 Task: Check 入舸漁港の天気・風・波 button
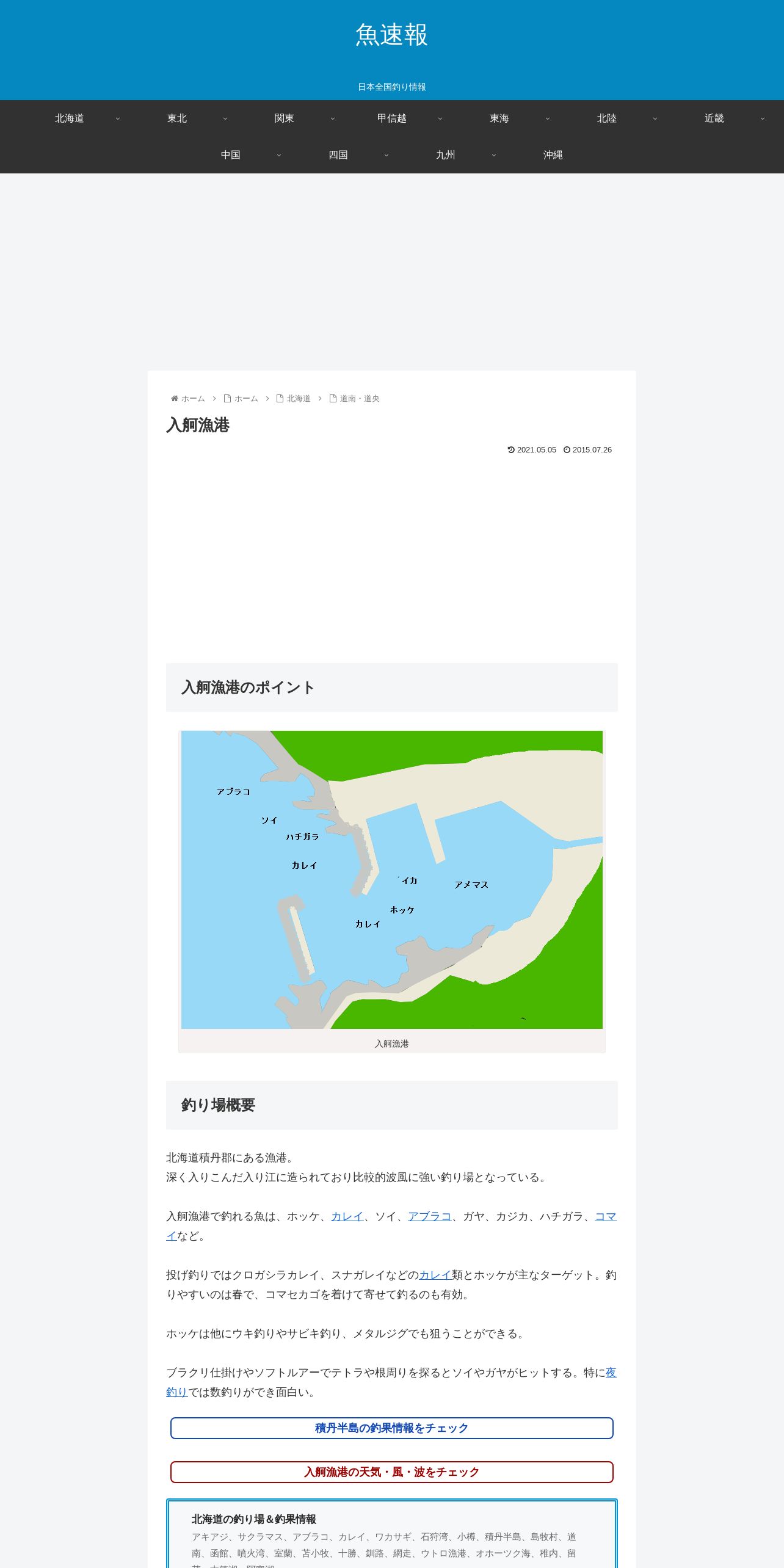coord(392,1472)
